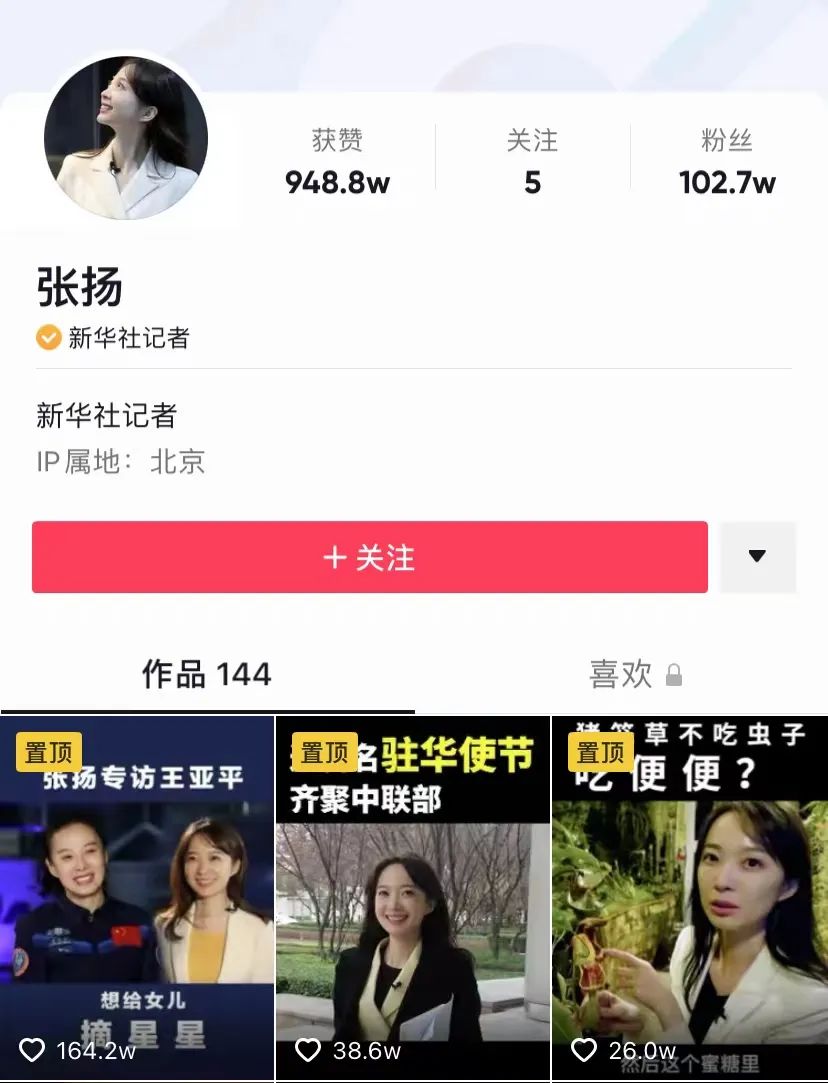The width and height of the screenshot is (828, 1083).
Task: View 张扬's profile avatar
Action: (126, 138)
